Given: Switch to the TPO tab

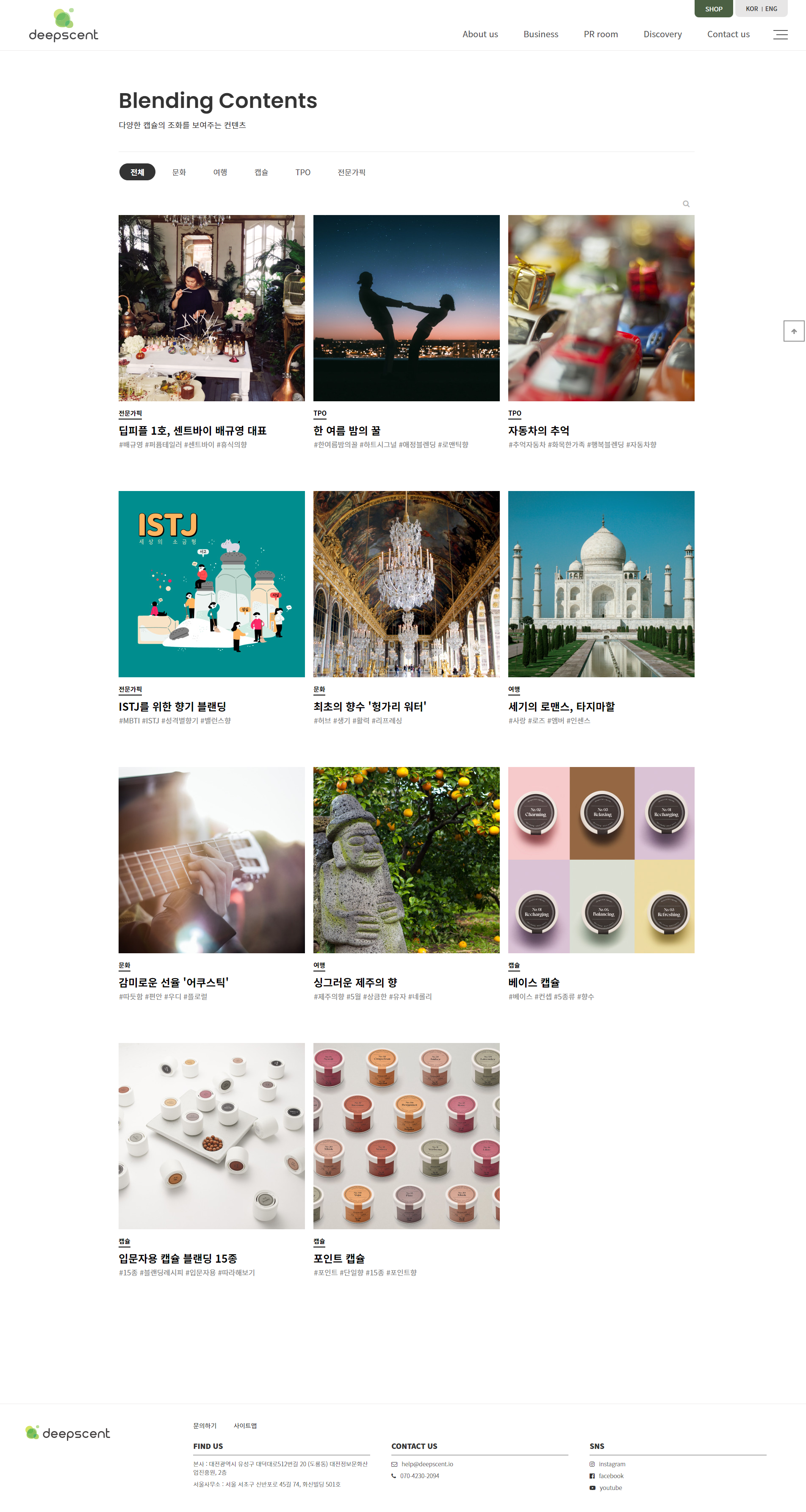Looking at the screenshot, I should click(x=302, y=172).
